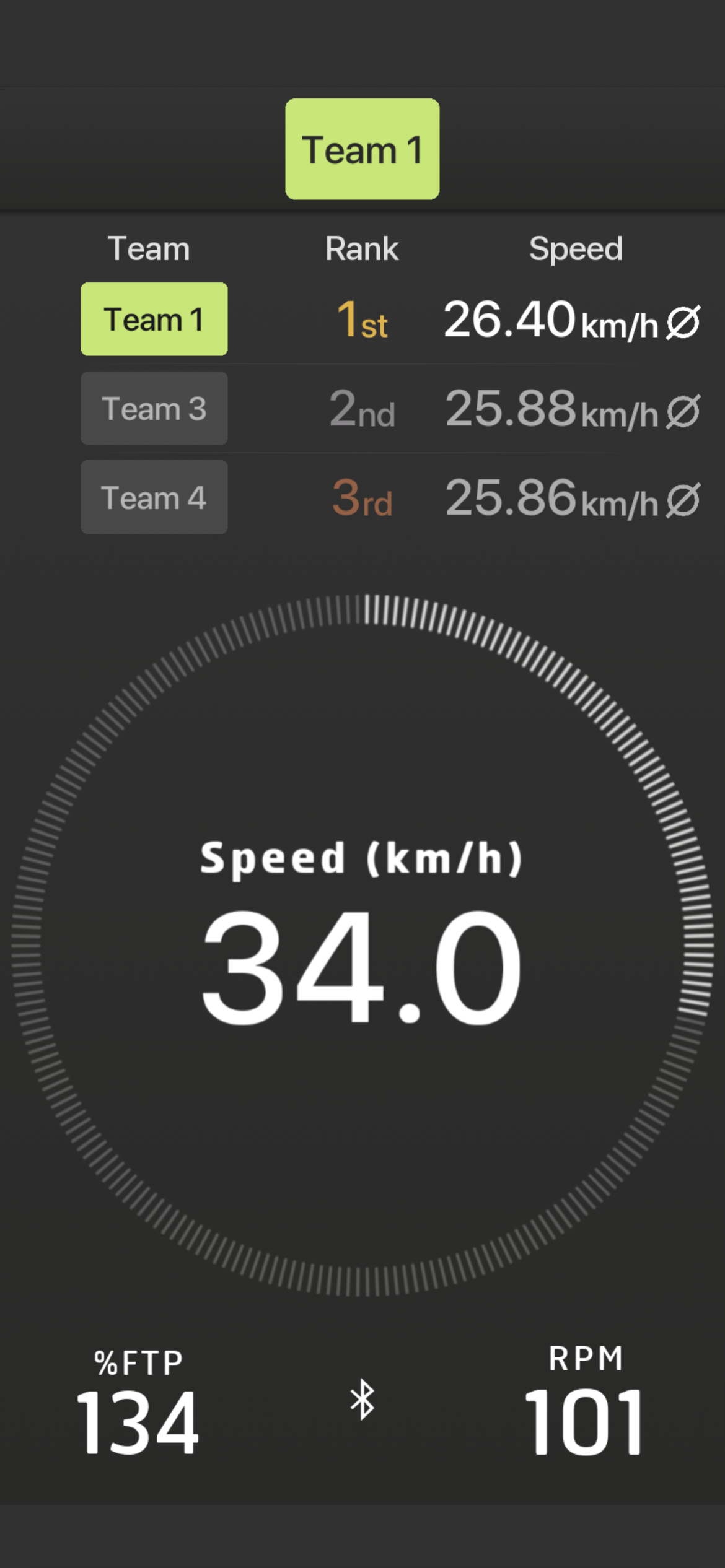Select Team 4 in the leaderboard

click(154, 497)
